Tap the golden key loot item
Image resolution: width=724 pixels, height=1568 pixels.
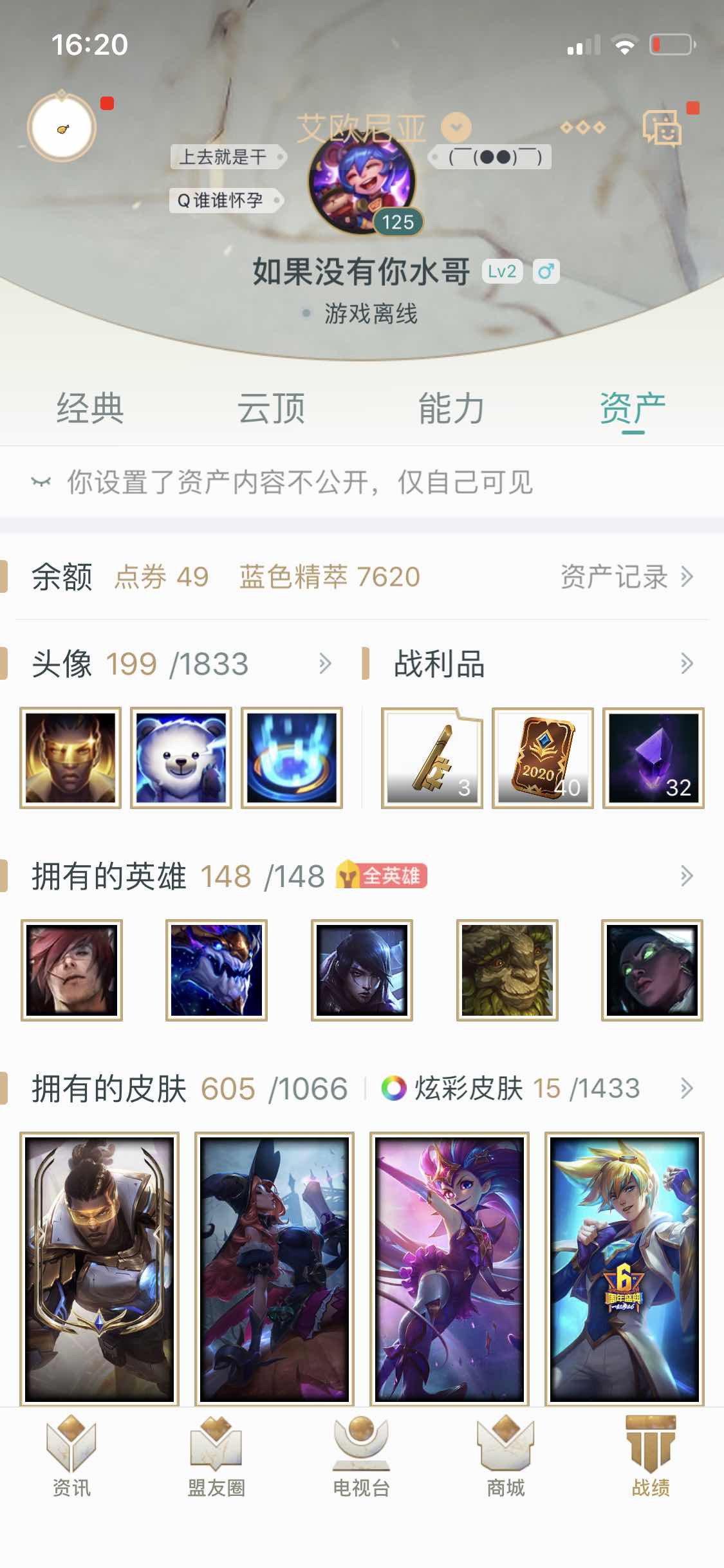pos(432,758)
